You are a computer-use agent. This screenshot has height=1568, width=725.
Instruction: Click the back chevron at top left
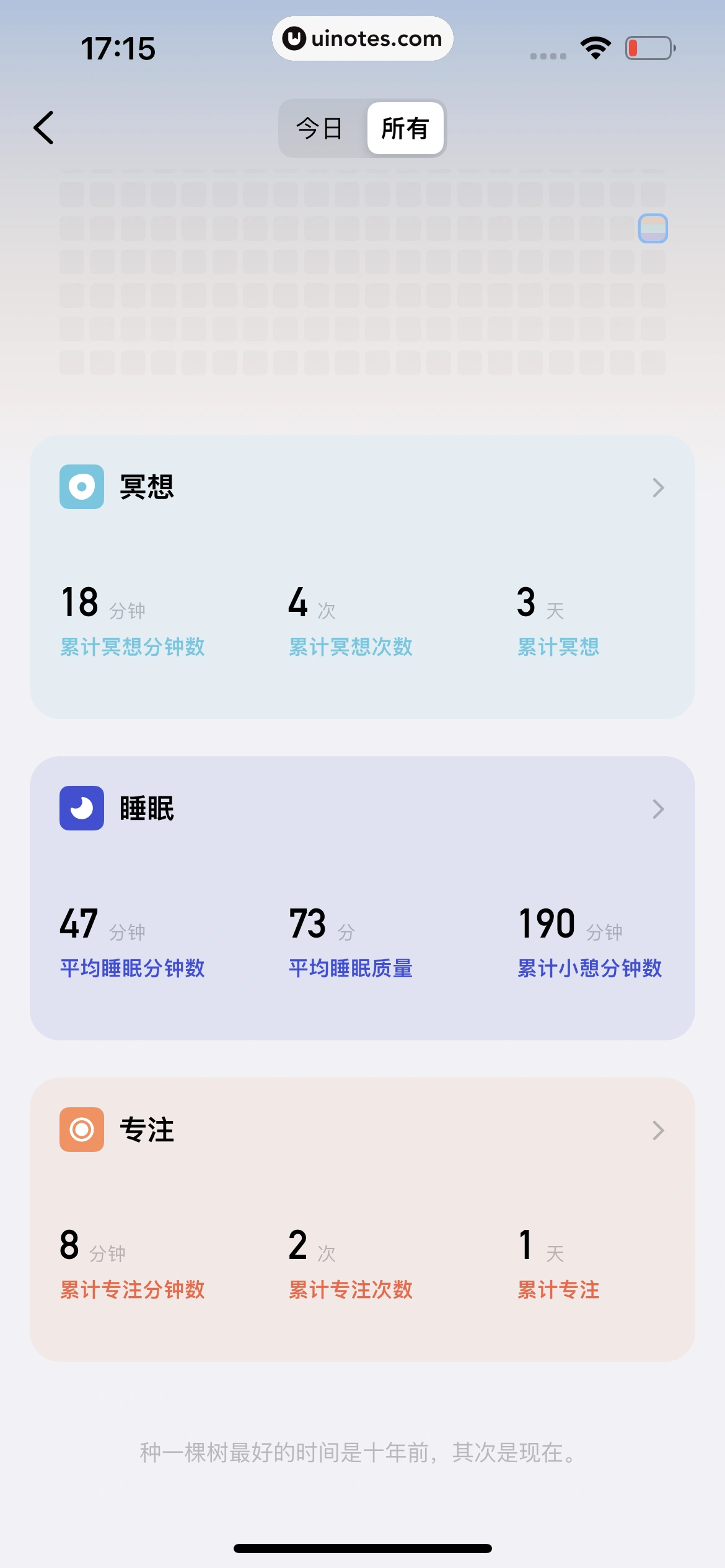pos(43,128)
